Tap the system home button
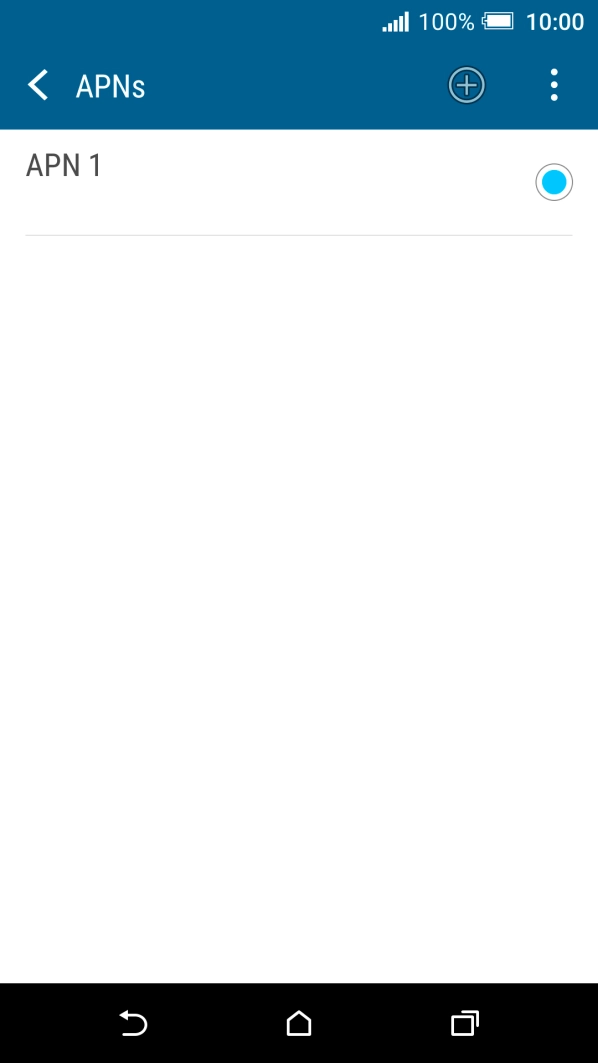Image resolution: width=598 pixels, height=1063 pixels. coord(298,1023)
